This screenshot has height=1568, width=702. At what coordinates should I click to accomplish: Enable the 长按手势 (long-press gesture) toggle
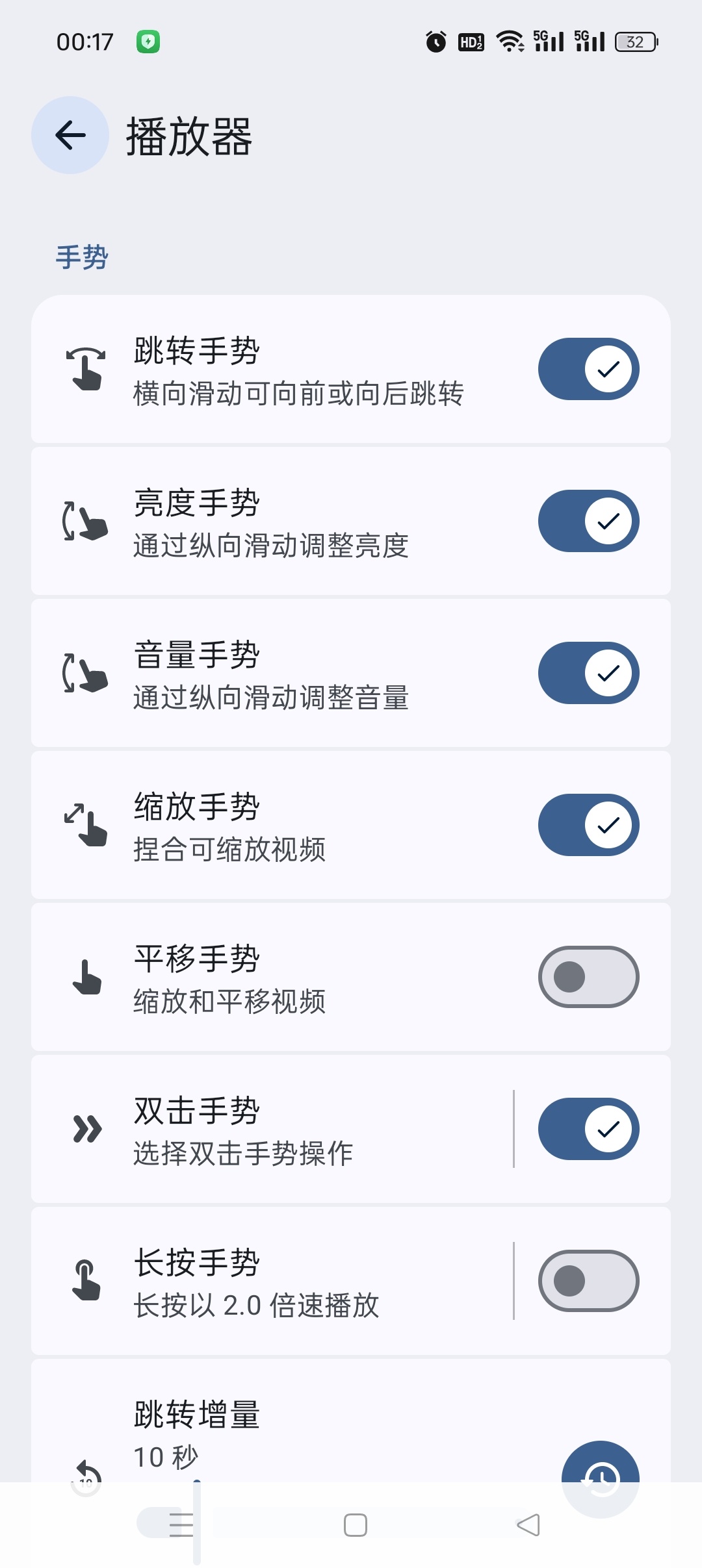[588, 1281]
